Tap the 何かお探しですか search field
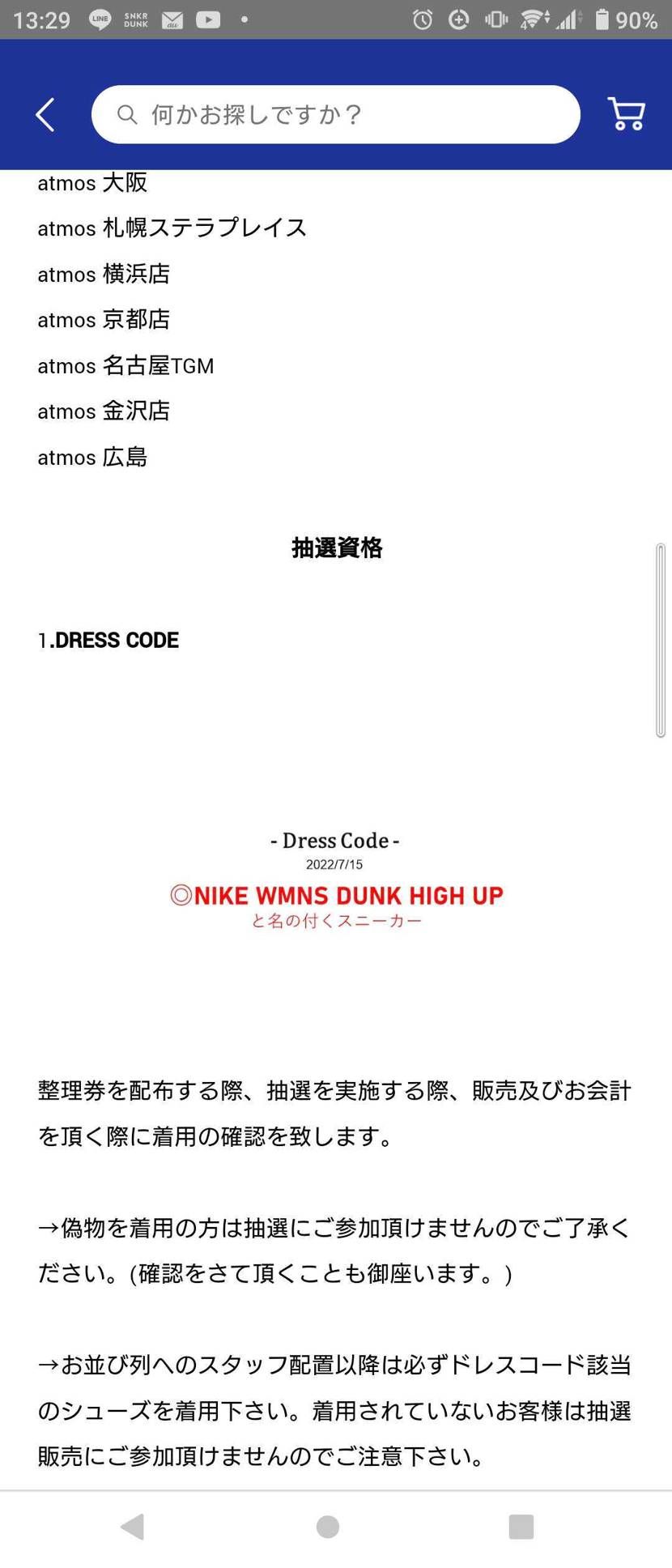Image resolution: width=672 pixels, height=1568 pixels. pyautogui.click(x=335, y=114)
